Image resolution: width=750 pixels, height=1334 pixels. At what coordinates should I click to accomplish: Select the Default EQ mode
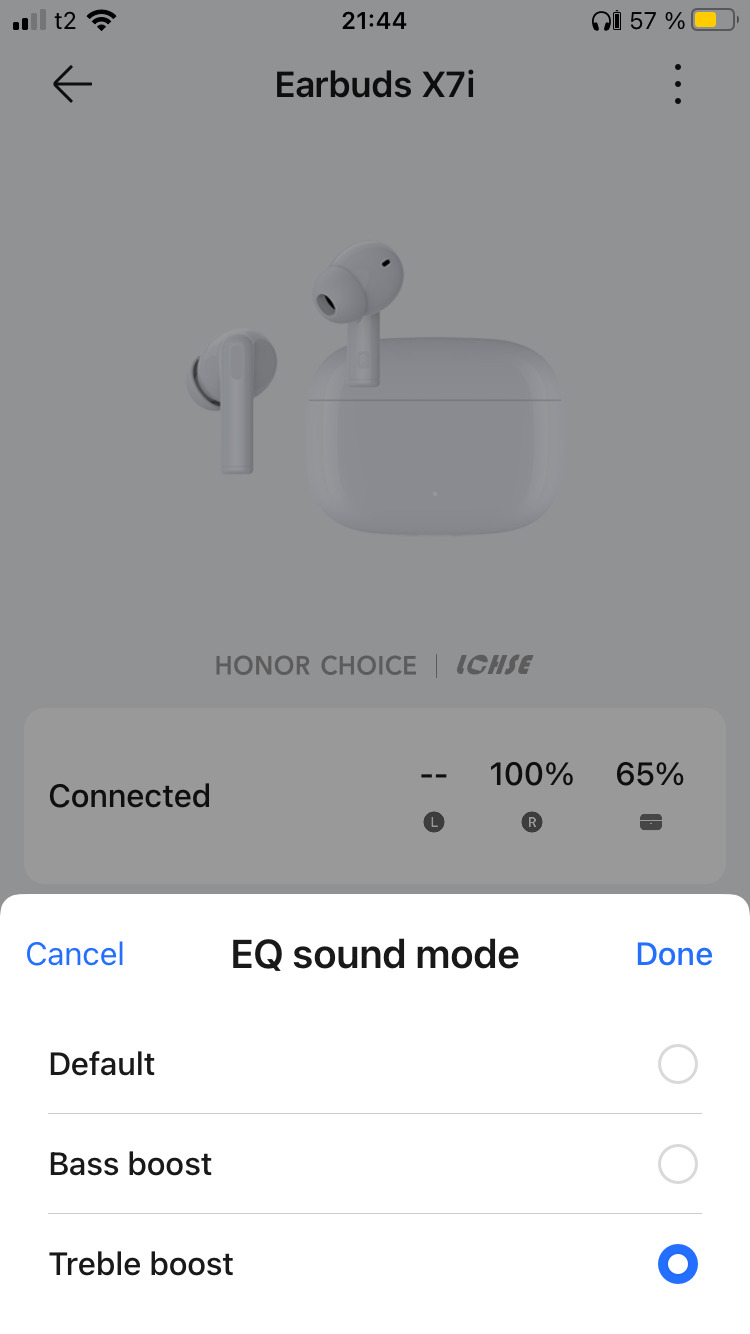[677, 1064]
